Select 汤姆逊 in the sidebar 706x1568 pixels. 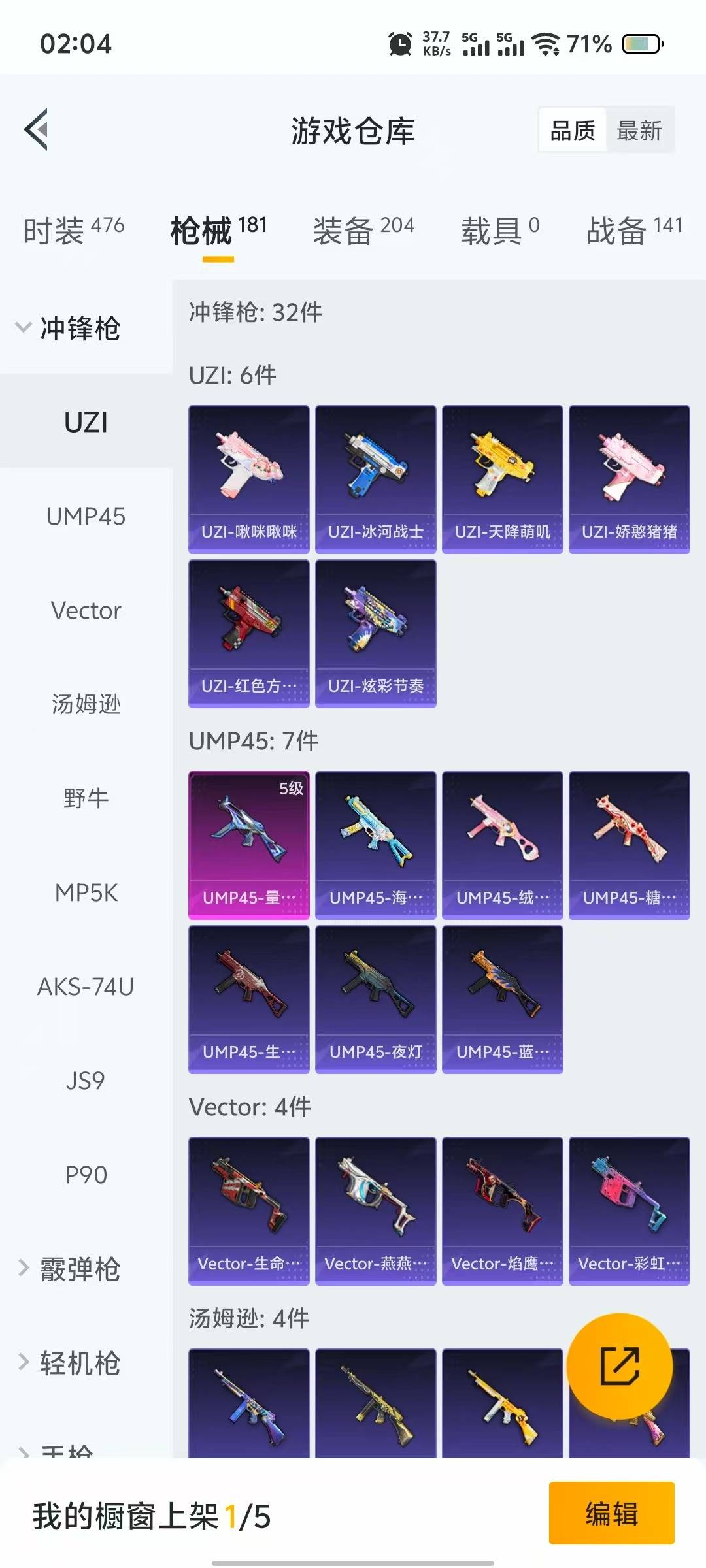[x=86, y=704]
